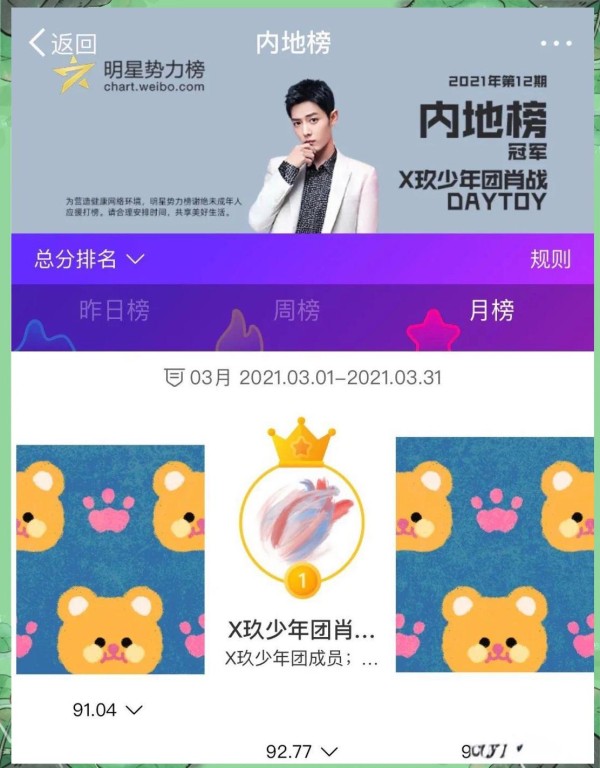This screenshot has height=768, width=600.
Task: Open the 03月 date period picker
Action: coord(302,378)
